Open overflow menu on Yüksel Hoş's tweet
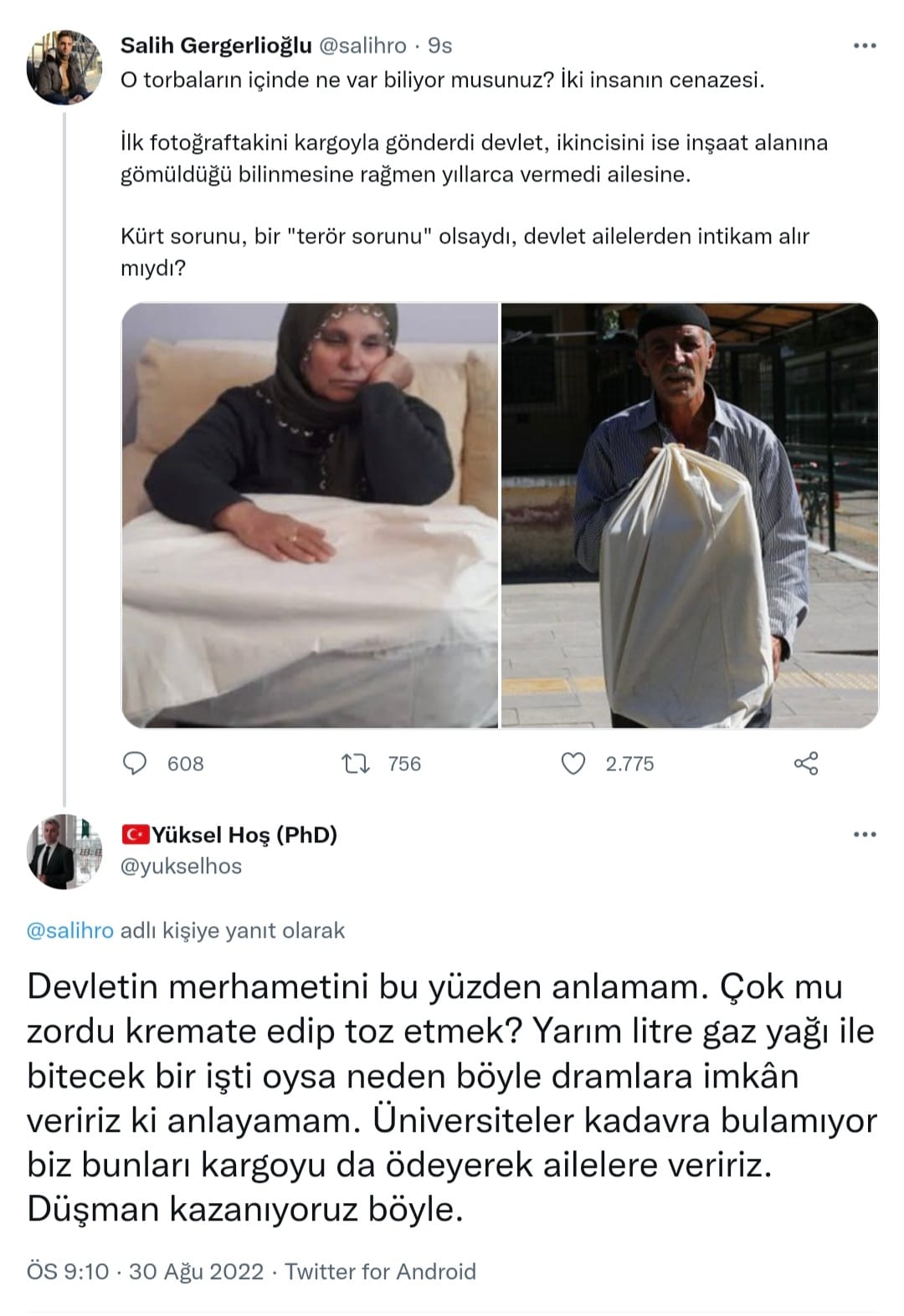Viewport: 904px width, 1316px height. (864, 834)
